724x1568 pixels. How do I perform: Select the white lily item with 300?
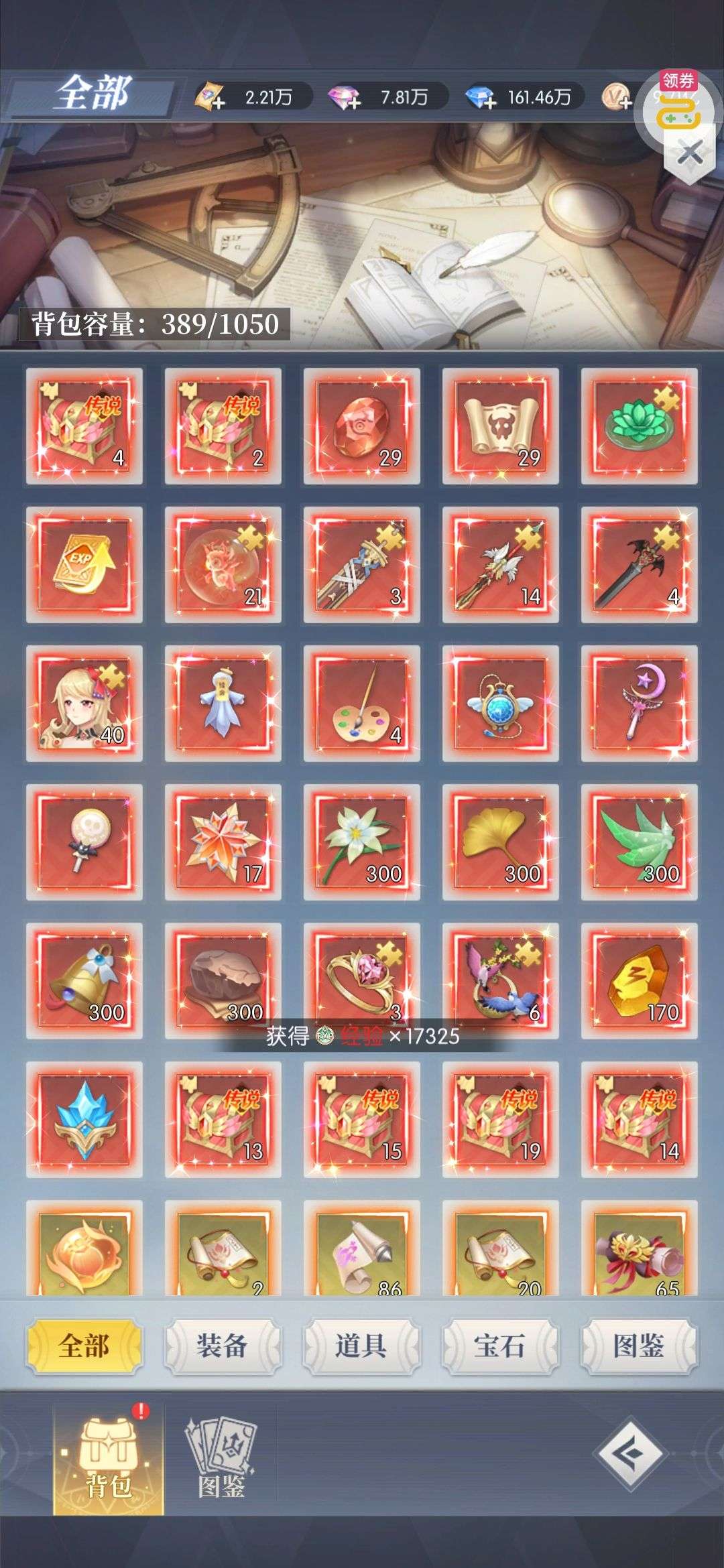(x=361, y=842)
